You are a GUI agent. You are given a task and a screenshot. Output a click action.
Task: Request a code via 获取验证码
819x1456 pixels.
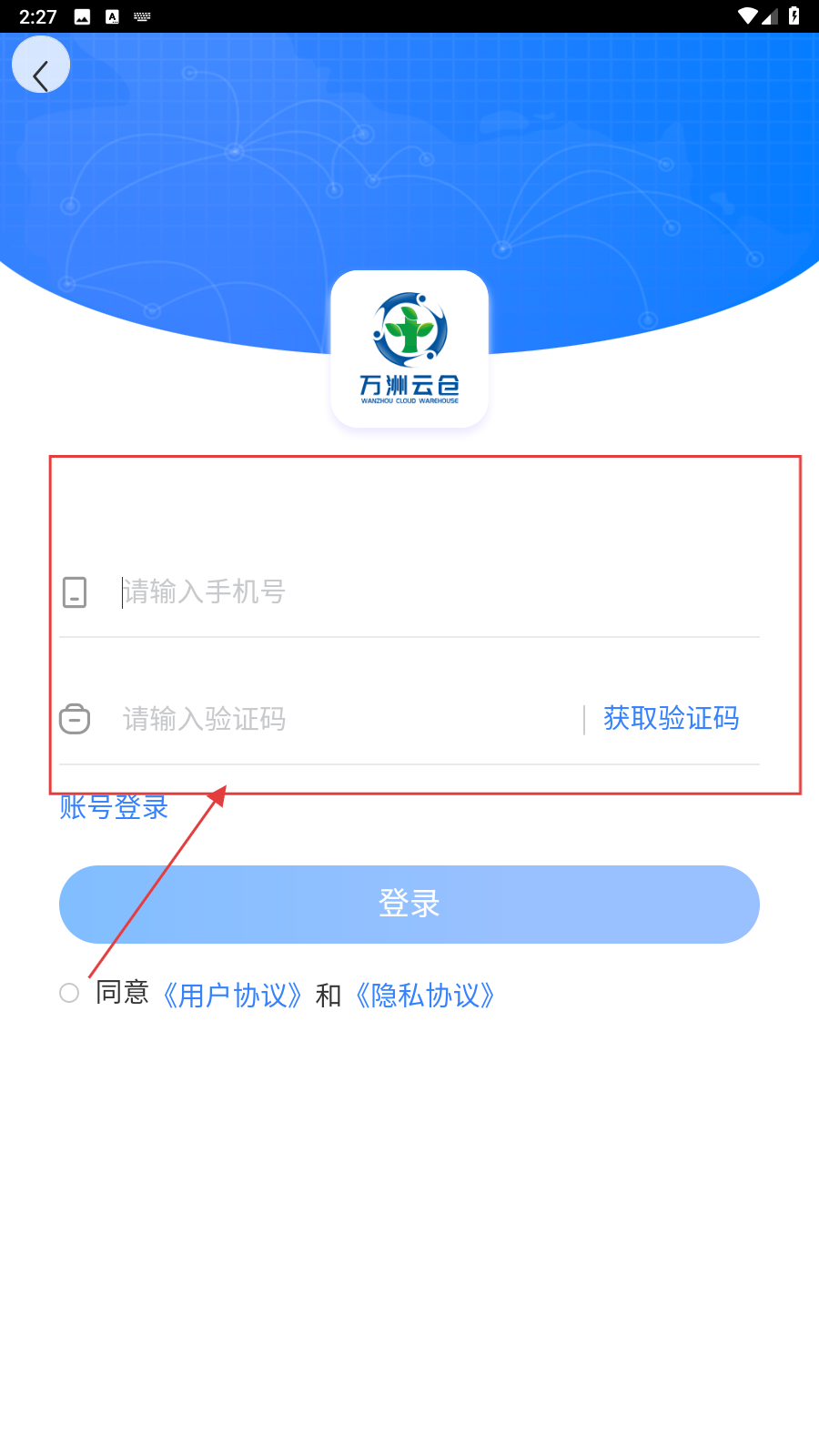pos(671,719)
